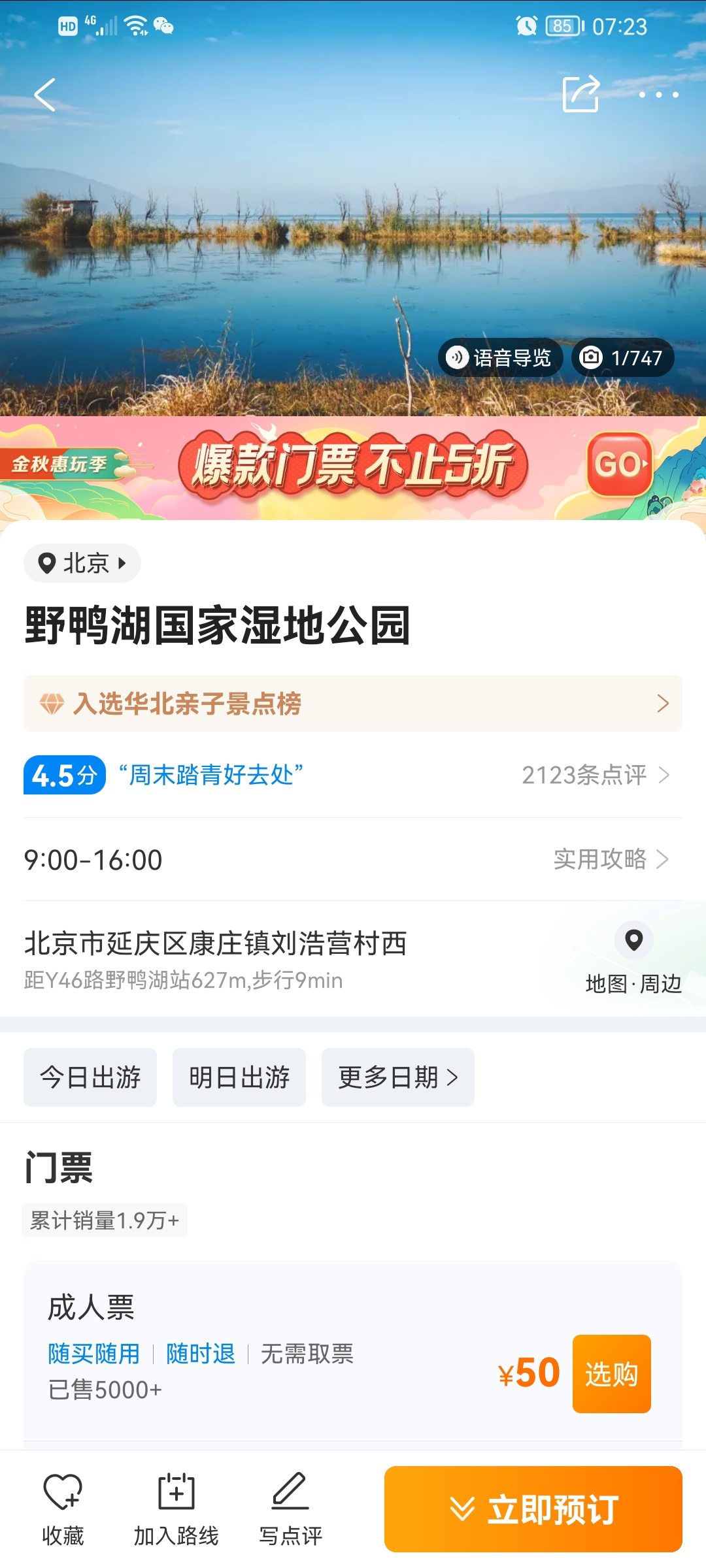Change the city from 北京
706x1568 pixels.
(x=82, y=563)
